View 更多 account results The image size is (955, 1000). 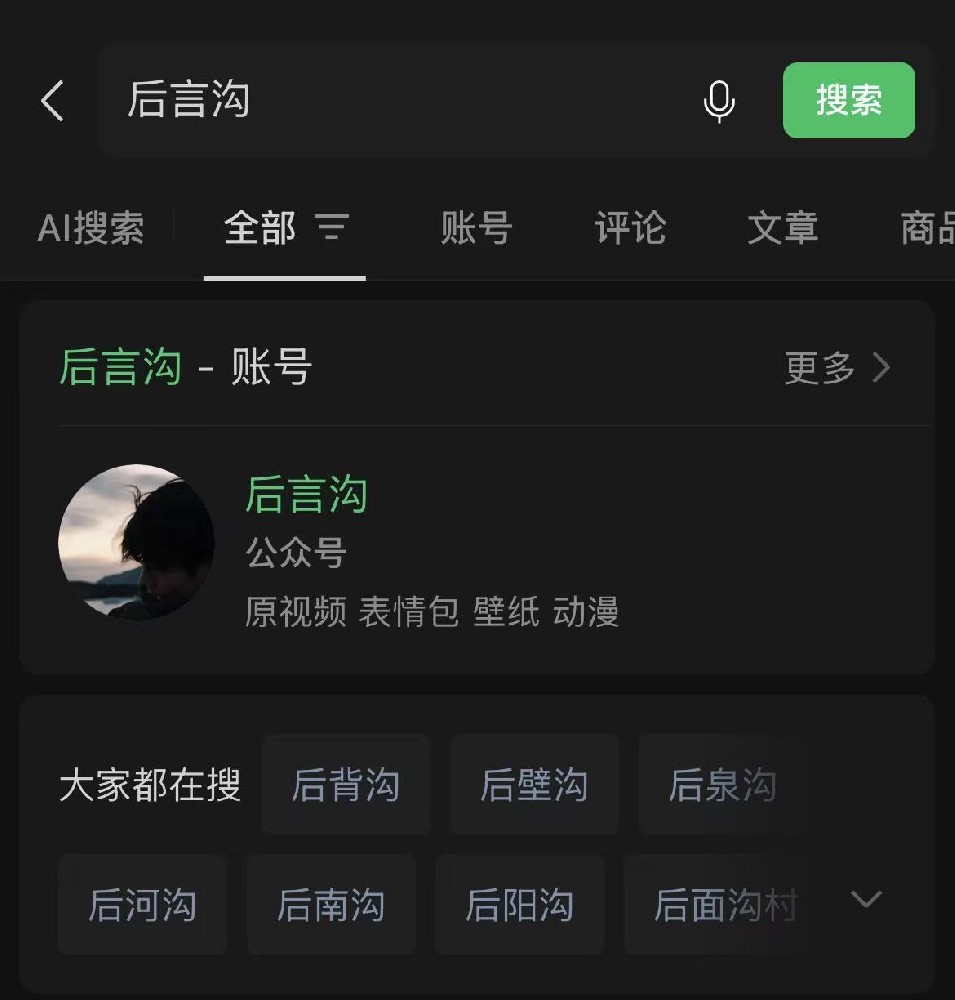tap(836, 368)
